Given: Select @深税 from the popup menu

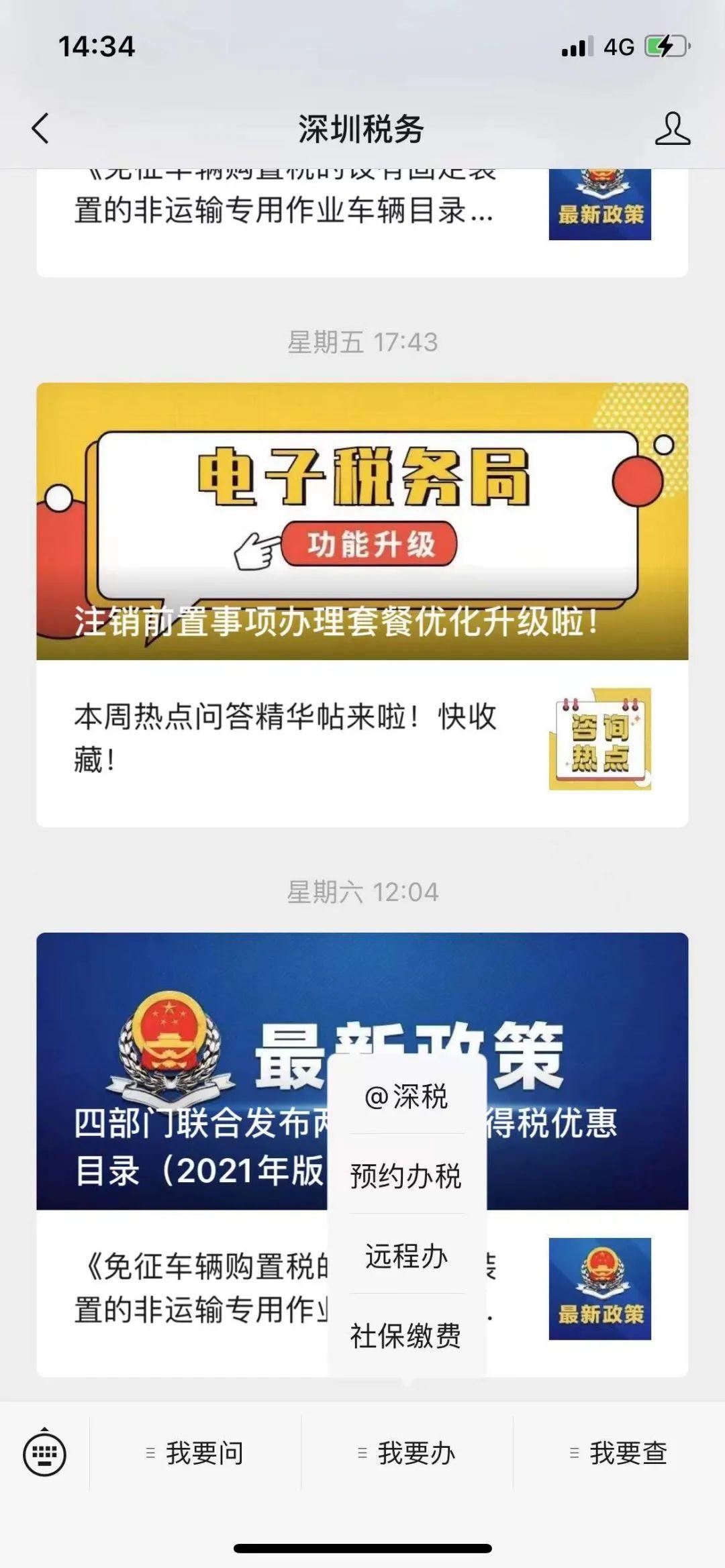Looking at the screenshot, I should click(x=406, y=1097).
